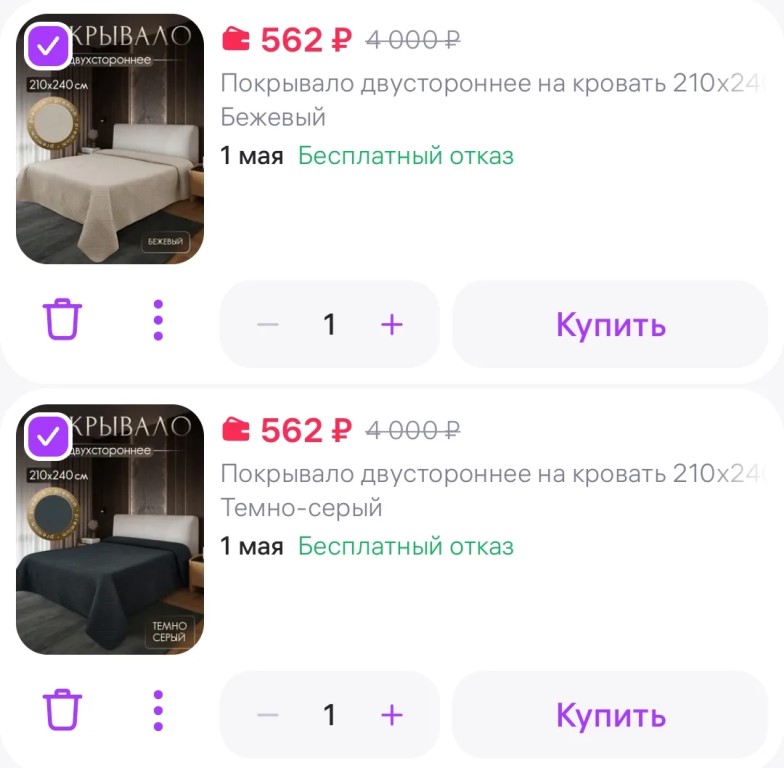Delete the Темно-серый bedspread from cart

click(61, 711)
